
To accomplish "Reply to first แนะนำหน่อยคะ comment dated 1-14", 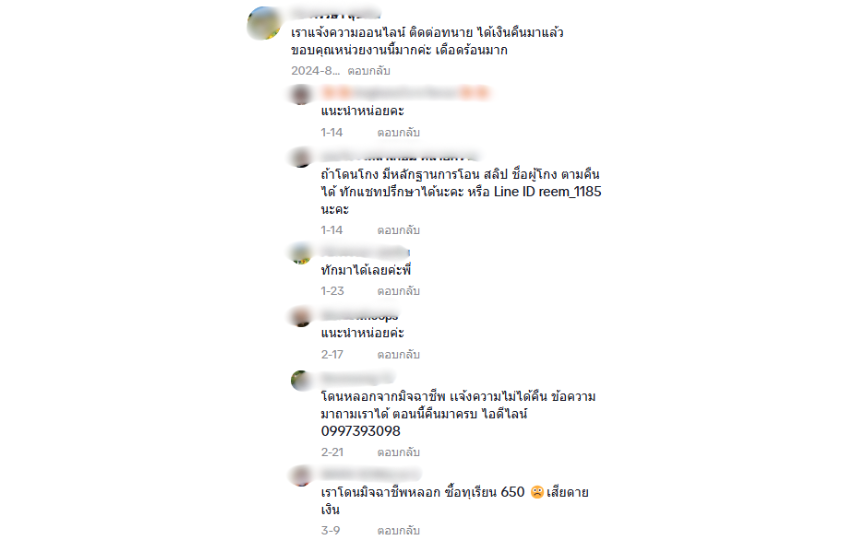I will [x=398, y=132].
